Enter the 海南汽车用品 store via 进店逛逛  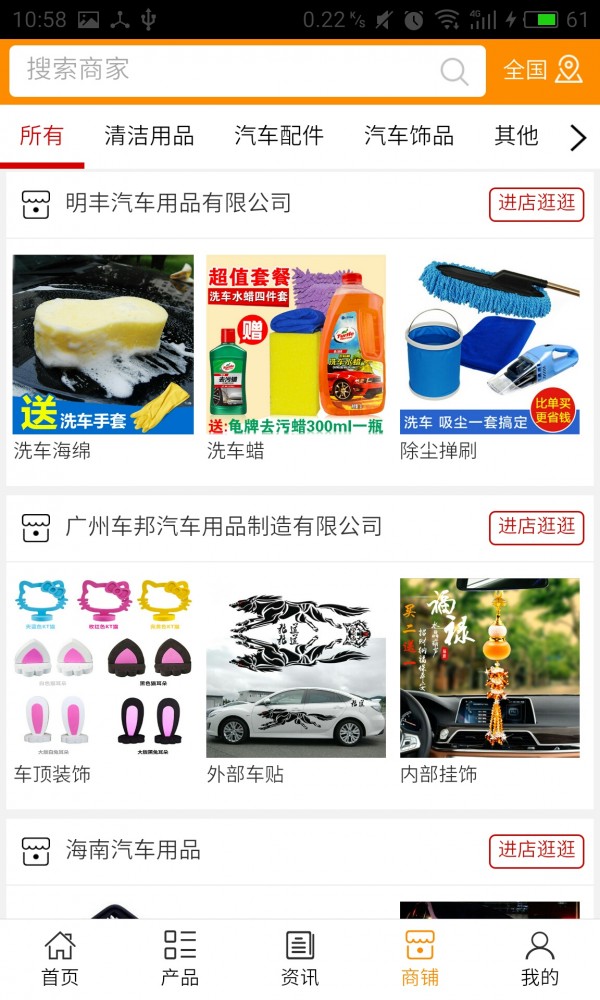pyautogui.click(x=537, y=850)
